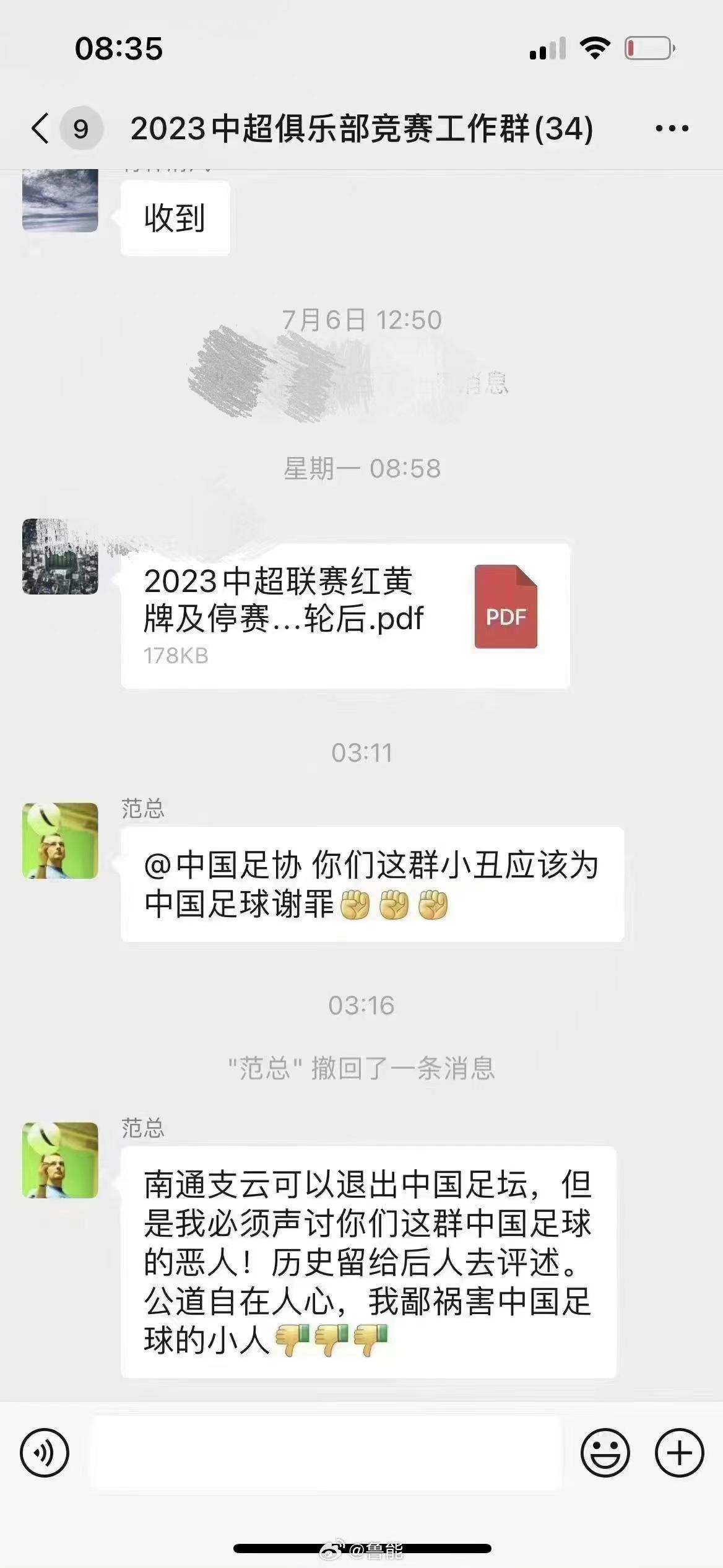
Task: Open 范总's avatar on the @中国足协 message
Action: 60,840
